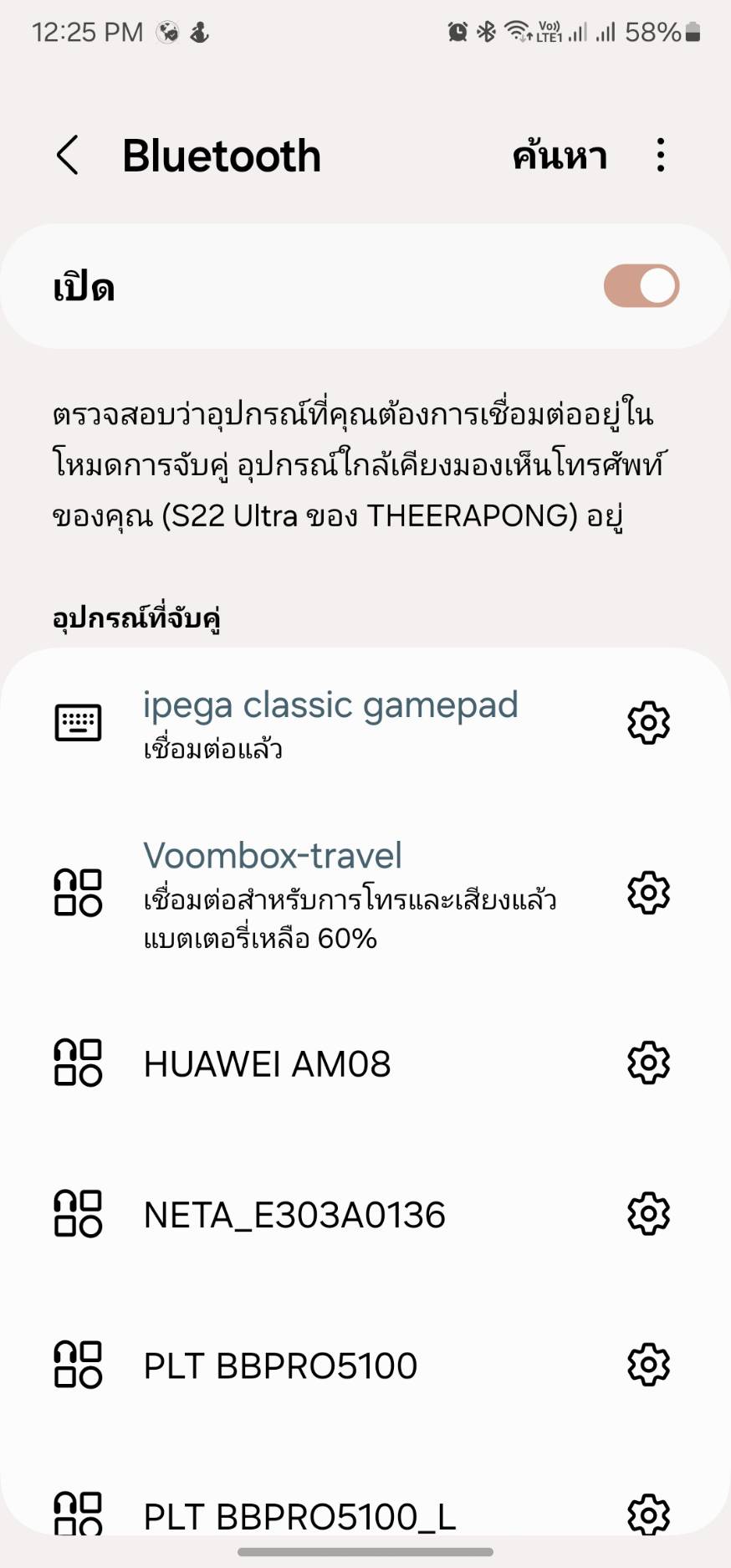This screenshot has height=1568, width=731.
Task: Open settings gear for Voombox-travel
Action: coord(649,893)
